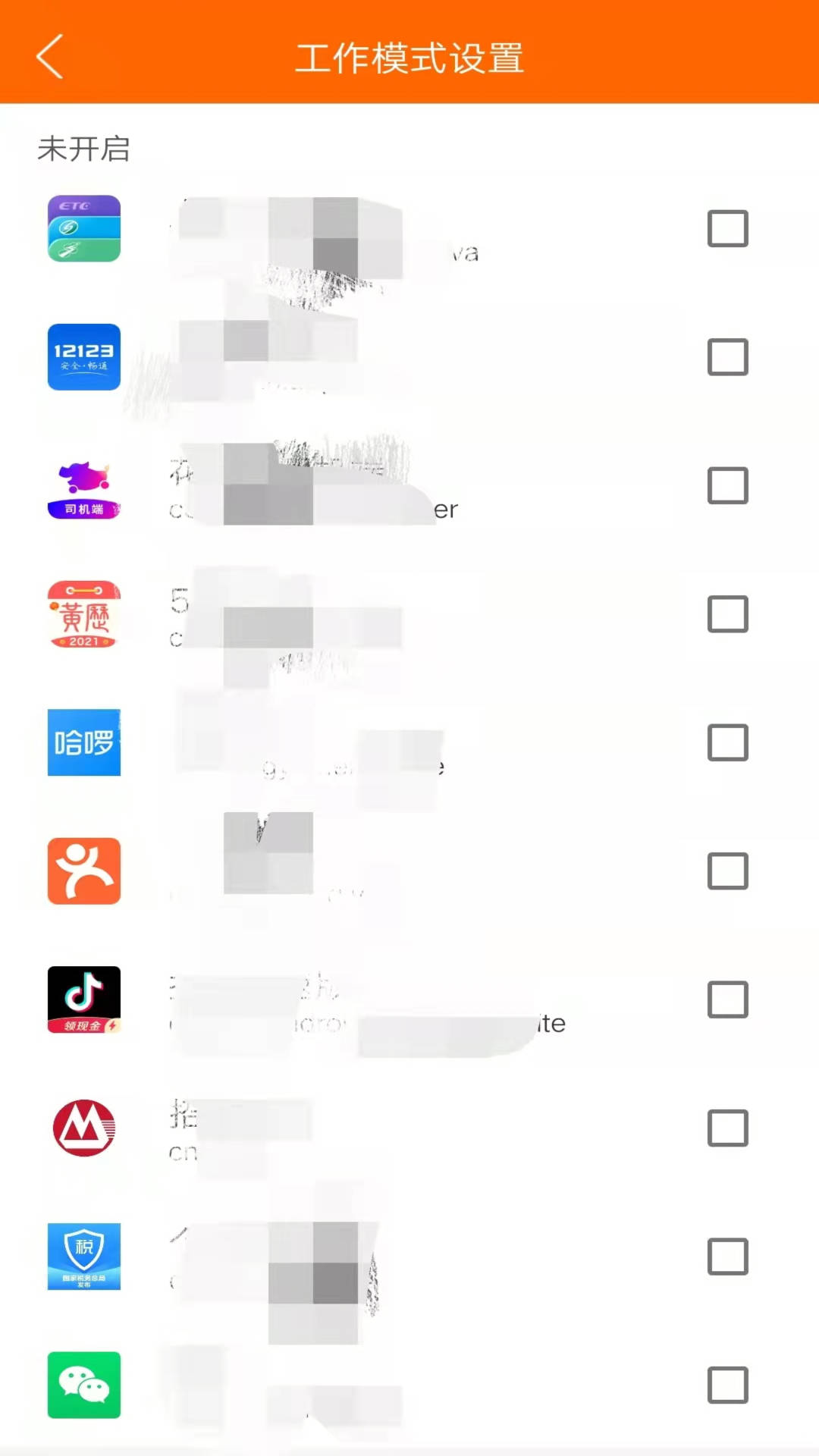Select the 个人所得税 tax app icon
Viewport: 819px width, 1456px height.
[x=83, y=1257]
